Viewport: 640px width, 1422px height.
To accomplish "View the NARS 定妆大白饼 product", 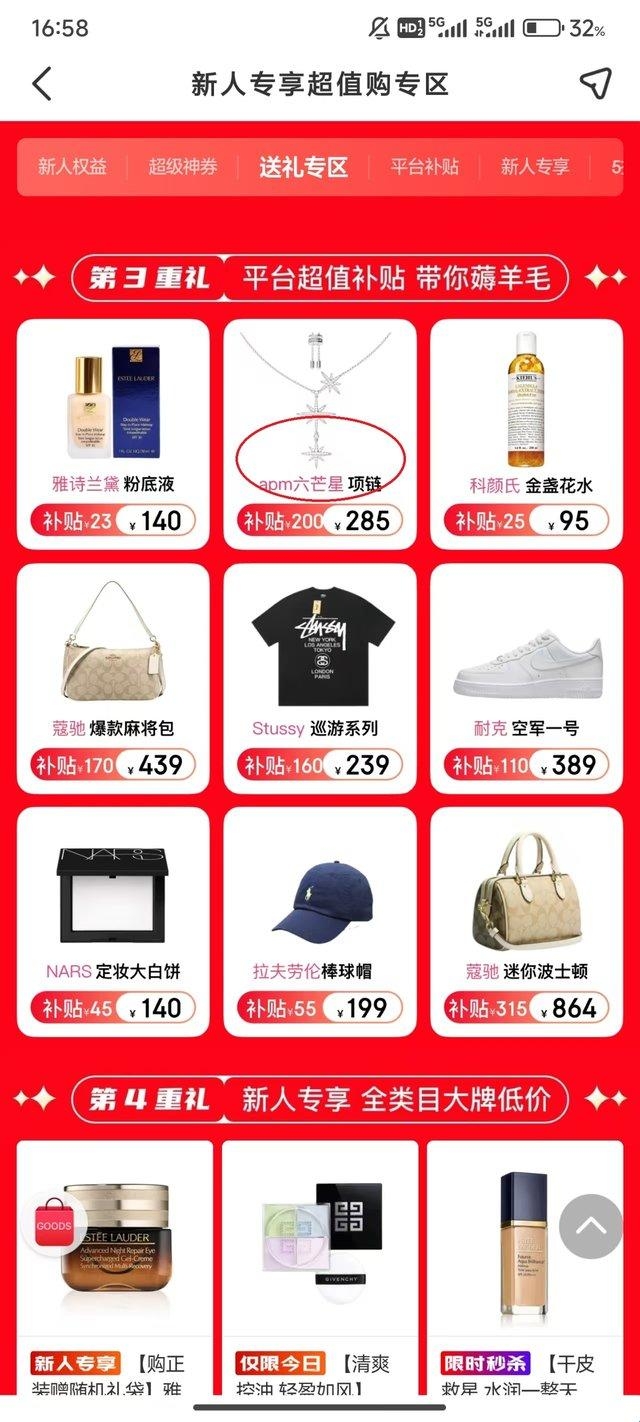I will click(113, 920).
